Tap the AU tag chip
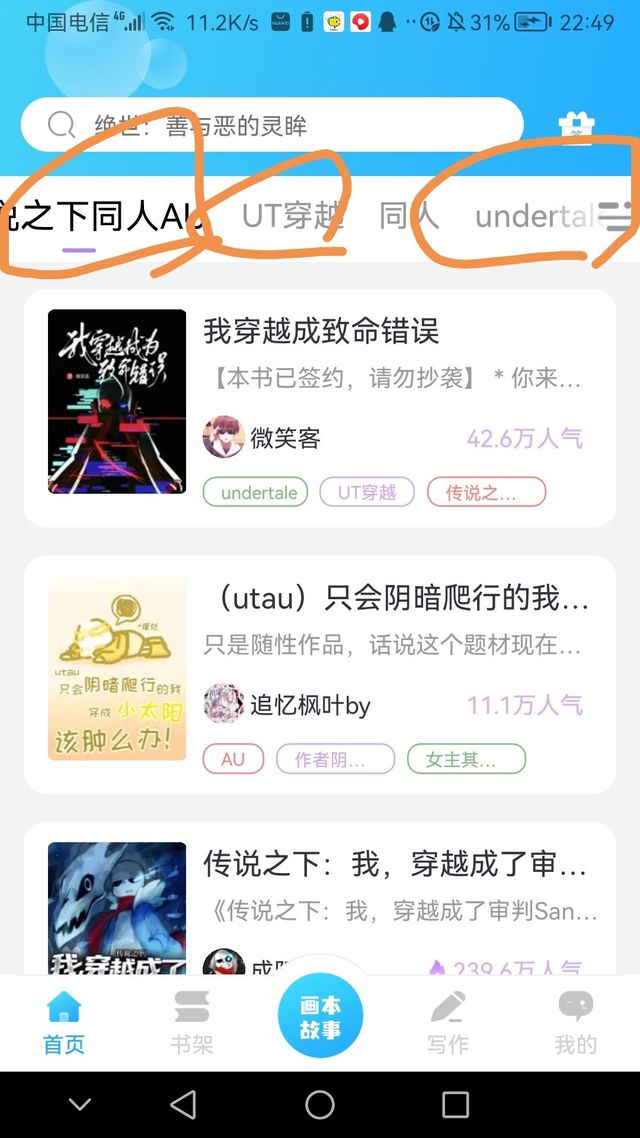Viewport: 640px width, 1138px height. click(x=232, y=759)
